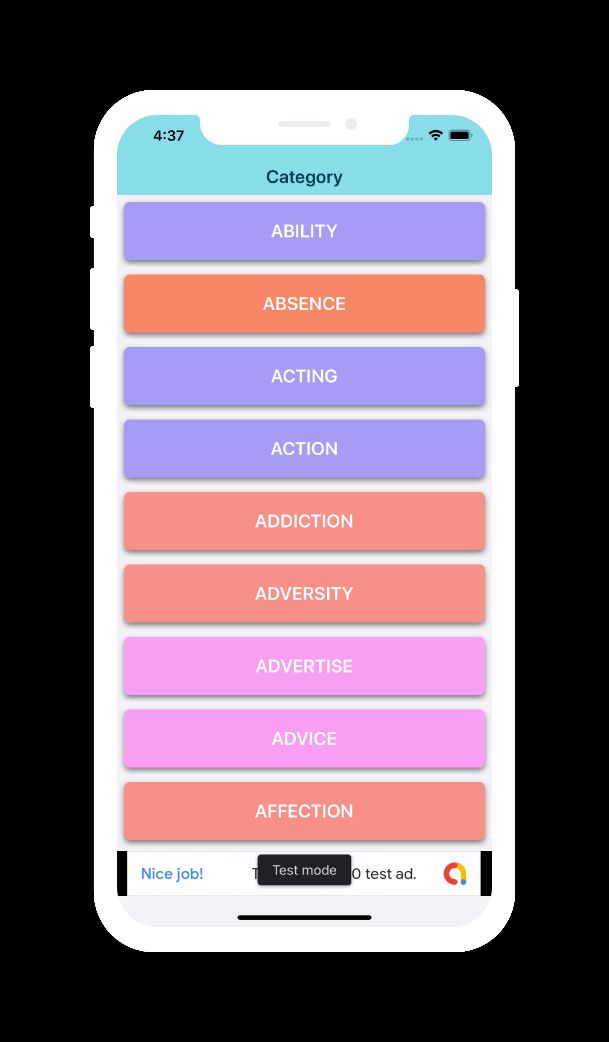Open the ABILITY category
The height and width of the screenshot is (1042, 609).
304,231
